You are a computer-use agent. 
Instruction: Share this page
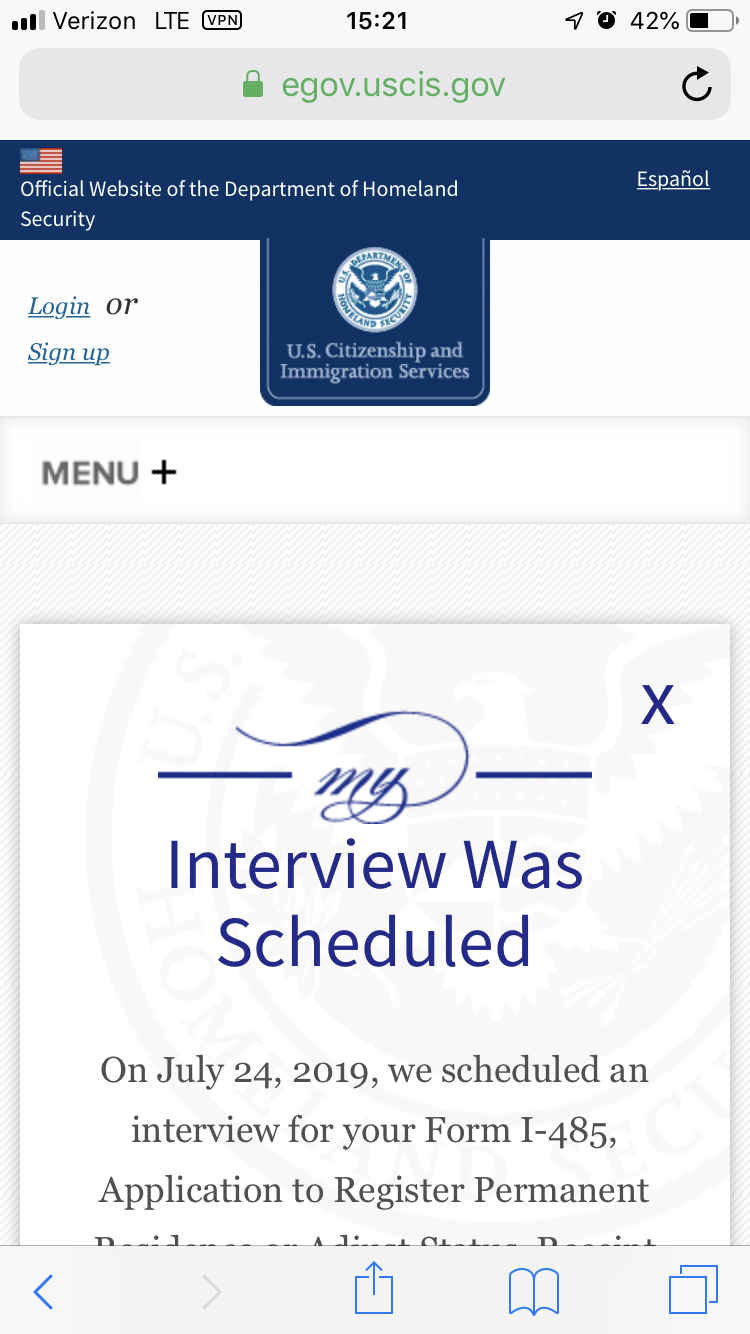pyautogui.click(x=374, y=1290)
